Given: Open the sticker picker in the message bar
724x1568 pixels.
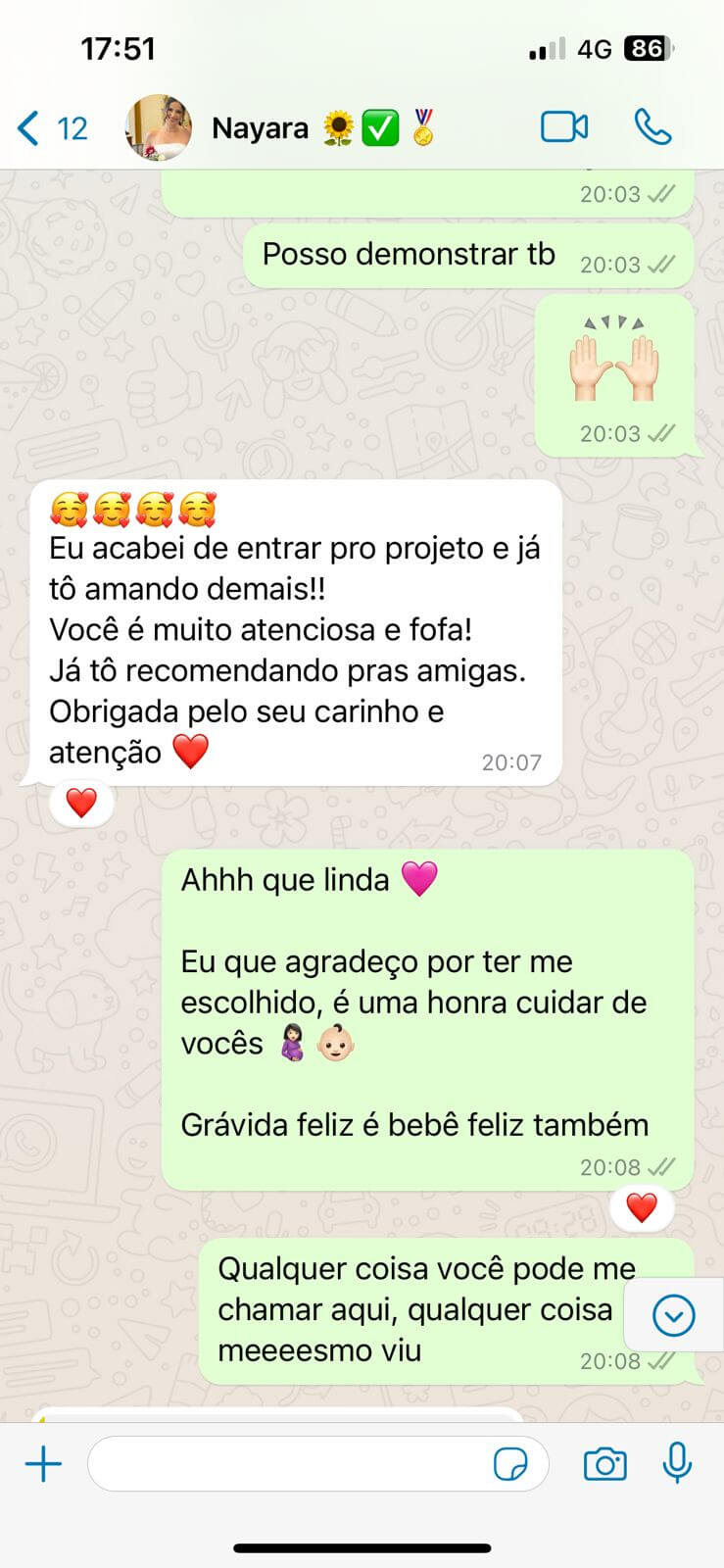Looking at the screenshot, I should pyautogui.click(x=510, y=1463).
